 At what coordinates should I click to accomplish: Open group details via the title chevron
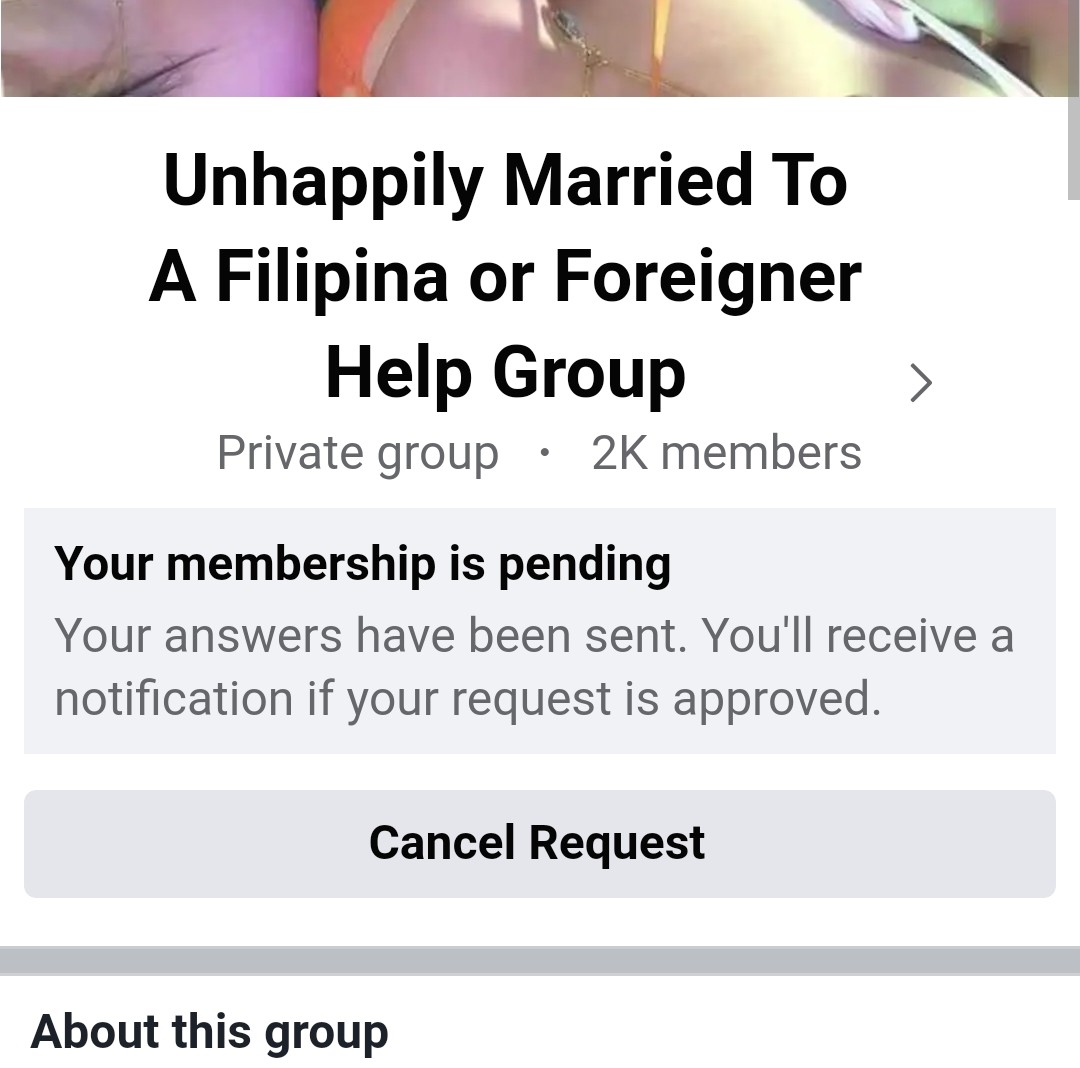920,382
